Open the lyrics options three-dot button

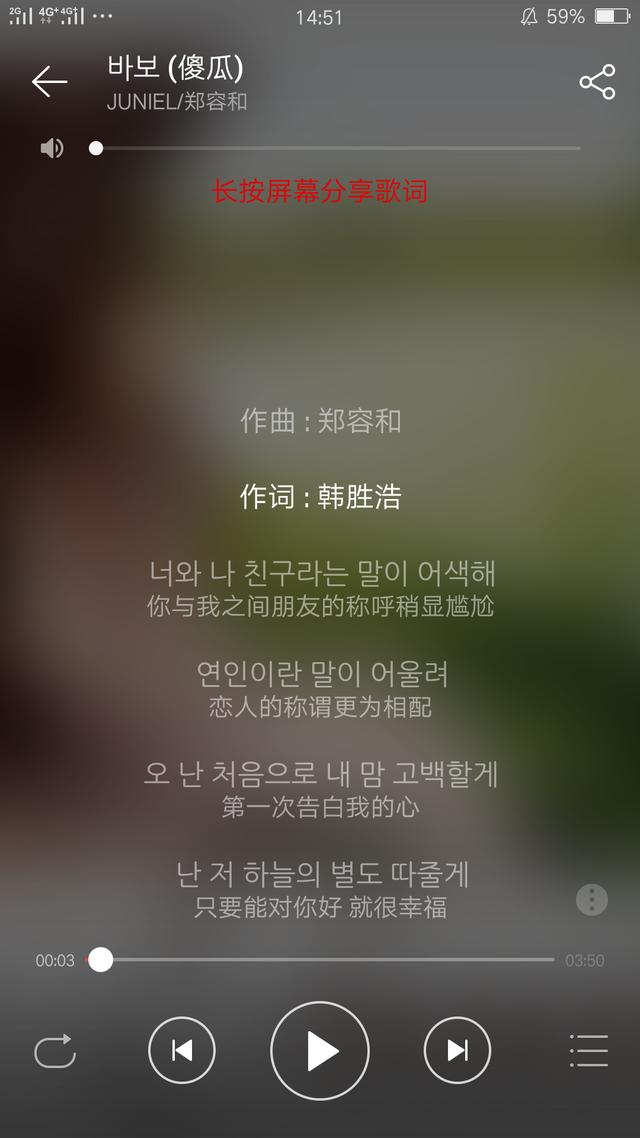click(x=592, y=900)
